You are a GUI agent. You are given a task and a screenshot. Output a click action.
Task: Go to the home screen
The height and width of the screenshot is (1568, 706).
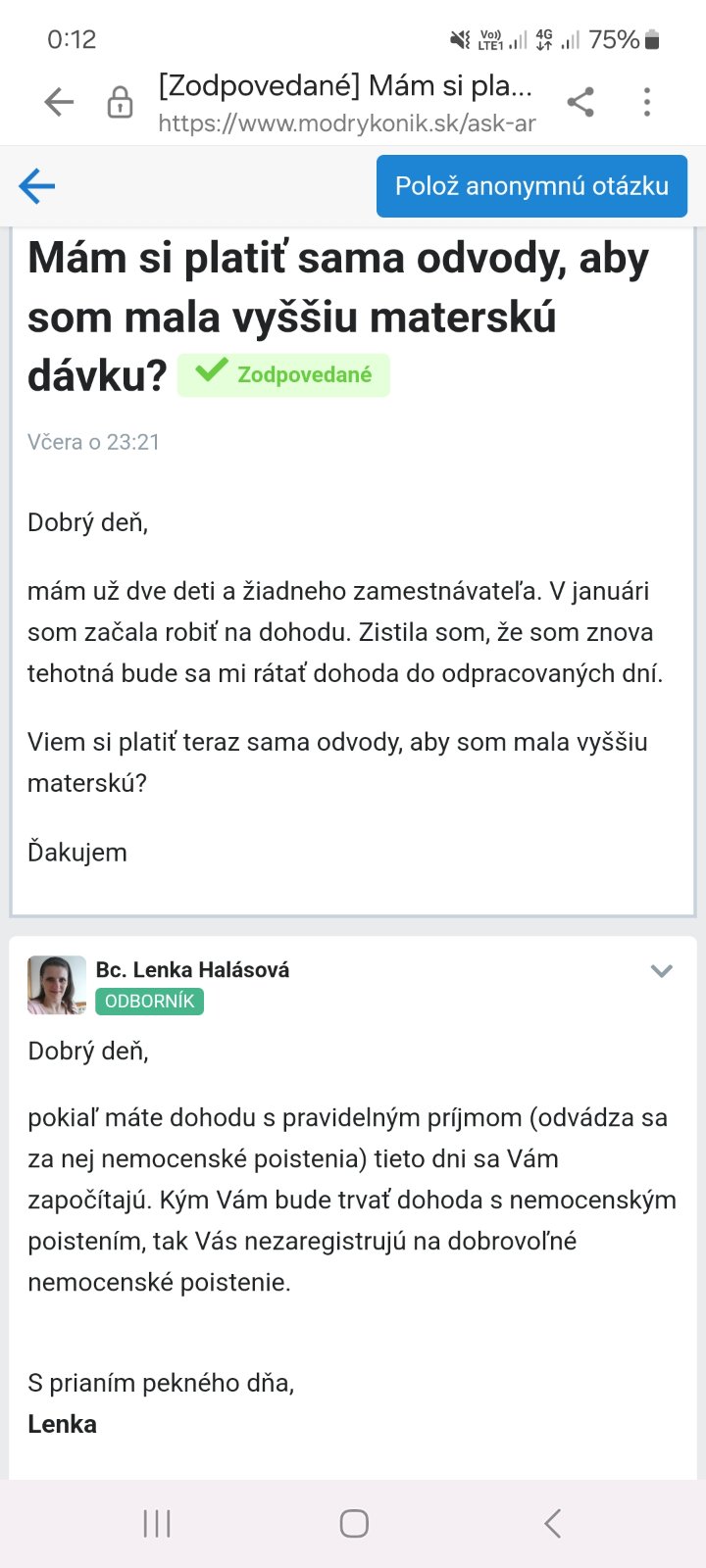pyautogui.click(x=354, y=1523)
